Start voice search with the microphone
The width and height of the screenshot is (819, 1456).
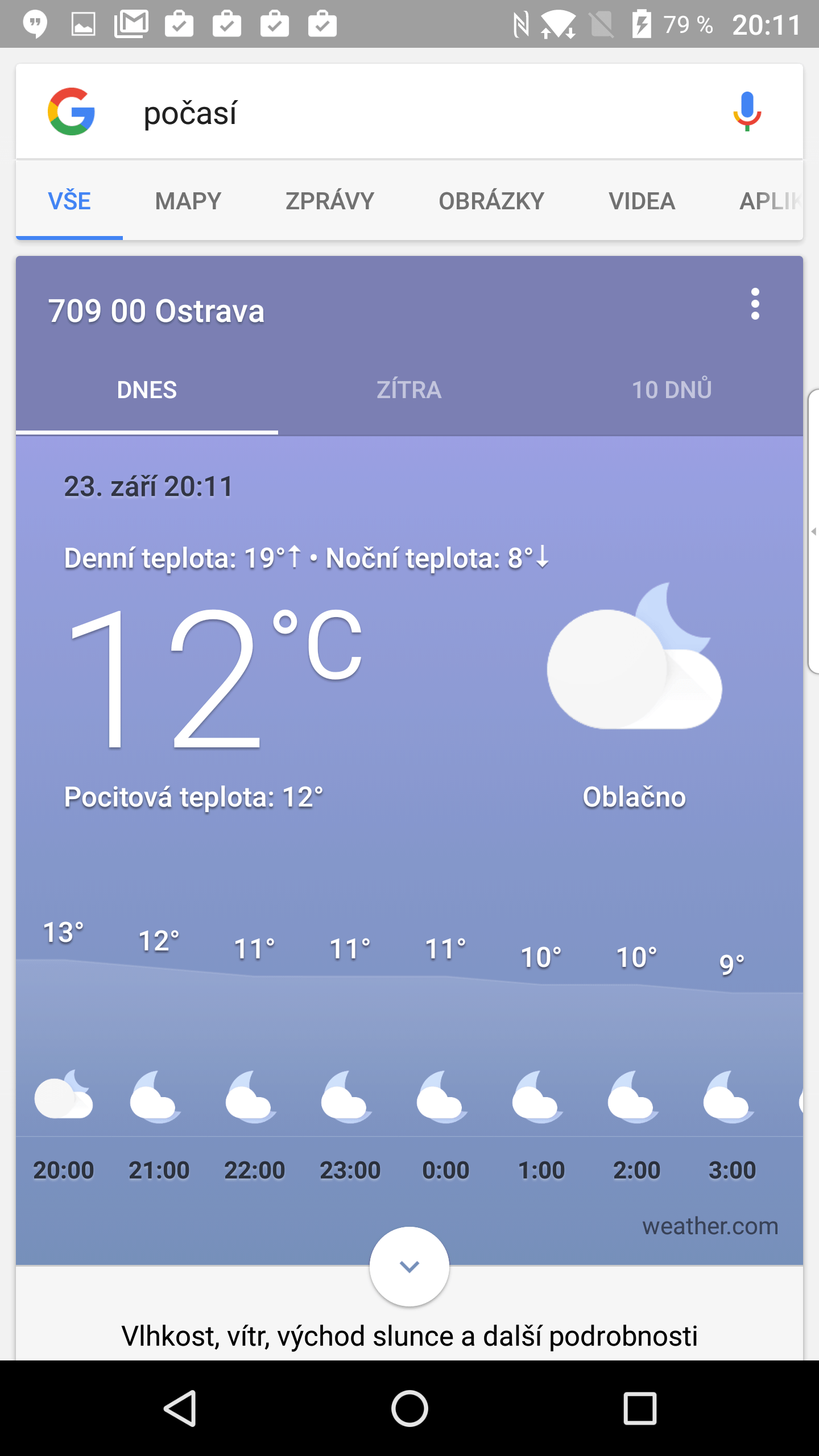tap(747, 111)
